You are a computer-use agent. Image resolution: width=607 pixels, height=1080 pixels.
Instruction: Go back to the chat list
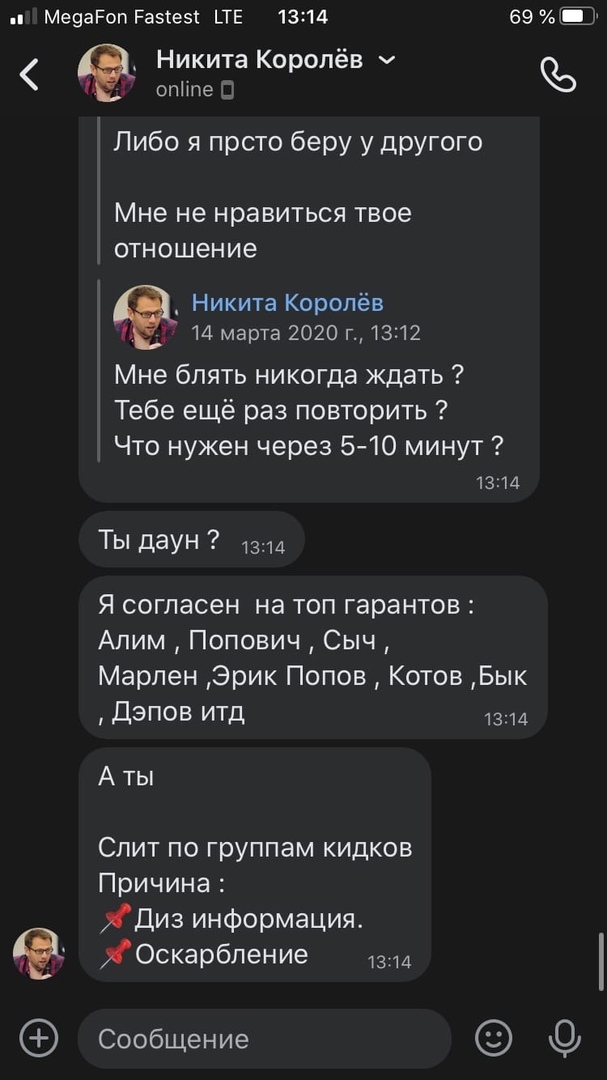click(30, 74)
